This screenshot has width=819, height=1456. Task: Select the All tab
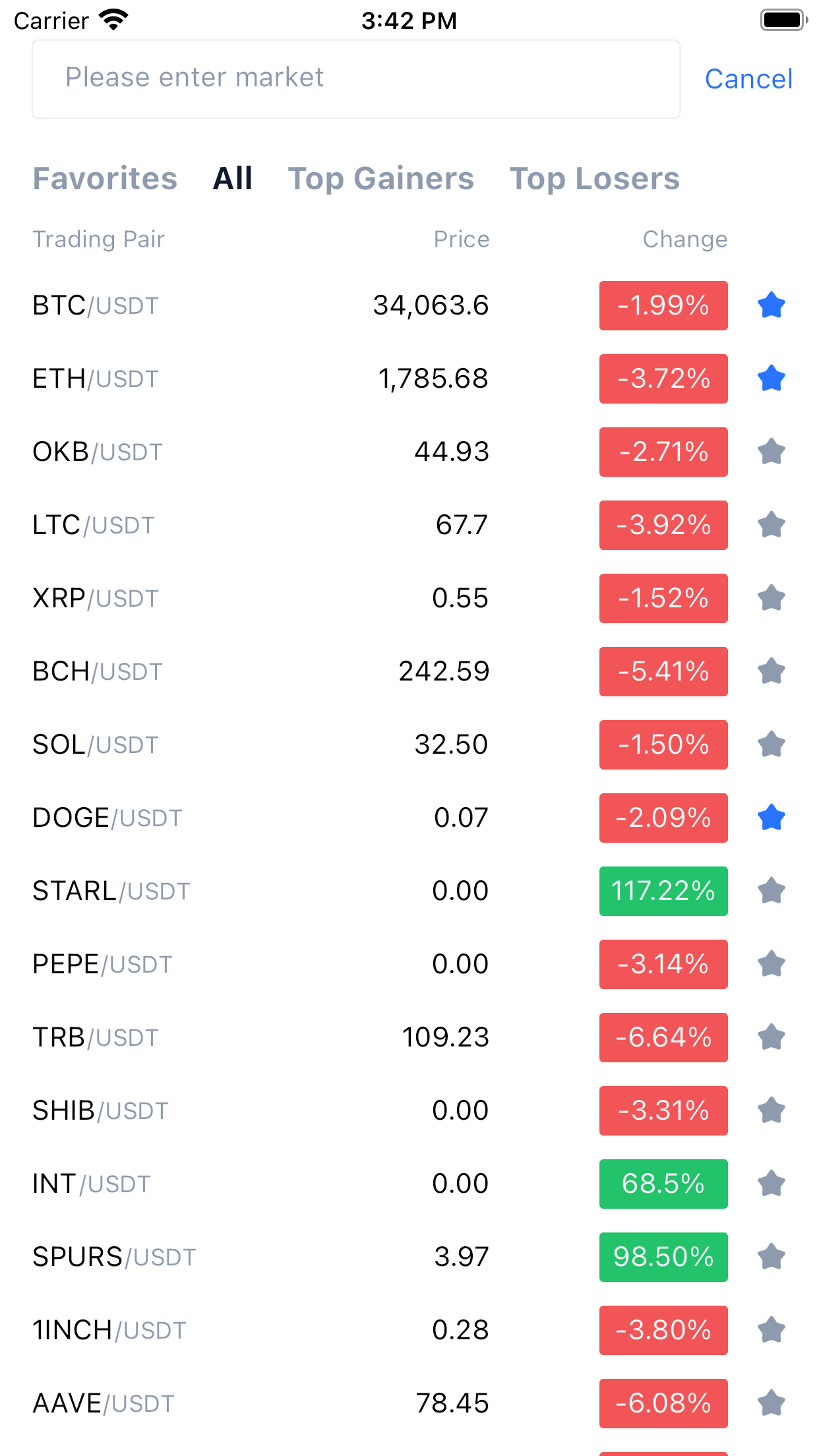point(233,179)
